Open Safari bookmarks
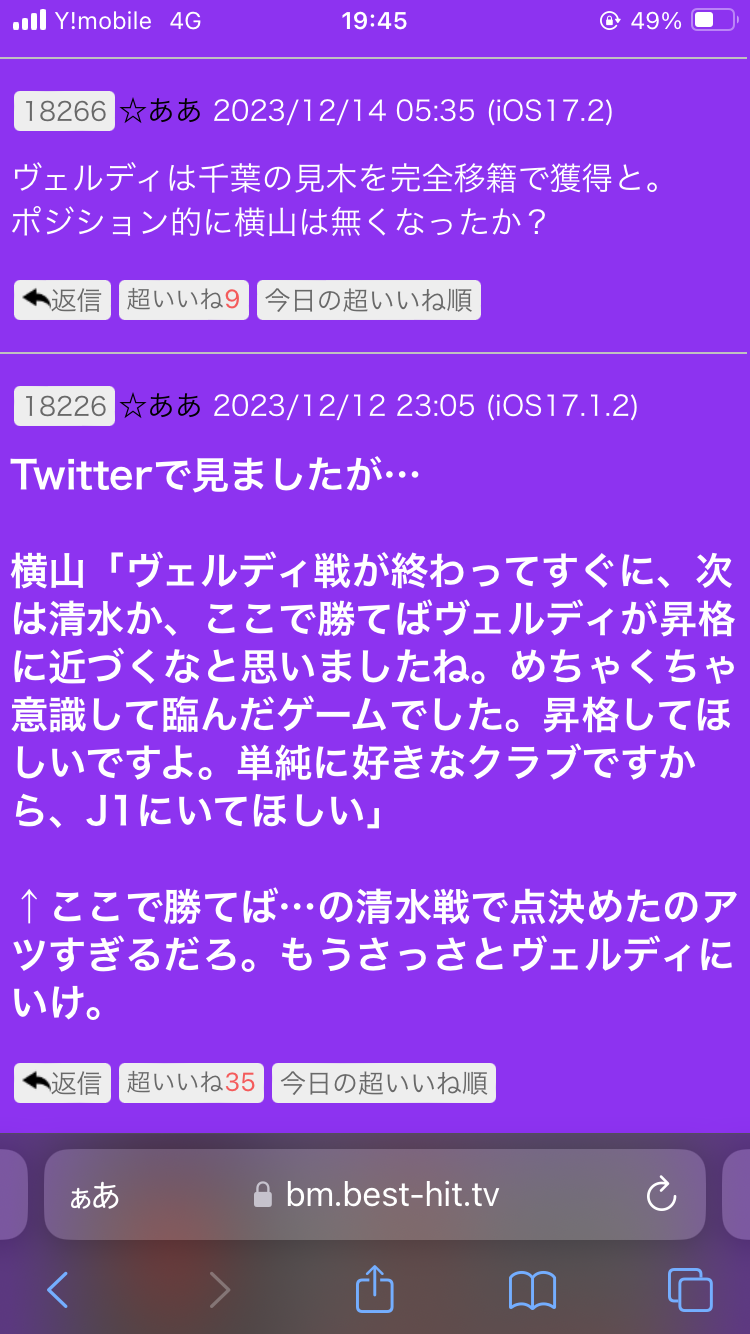750x1334 pixels. [x=532, y=1290]
